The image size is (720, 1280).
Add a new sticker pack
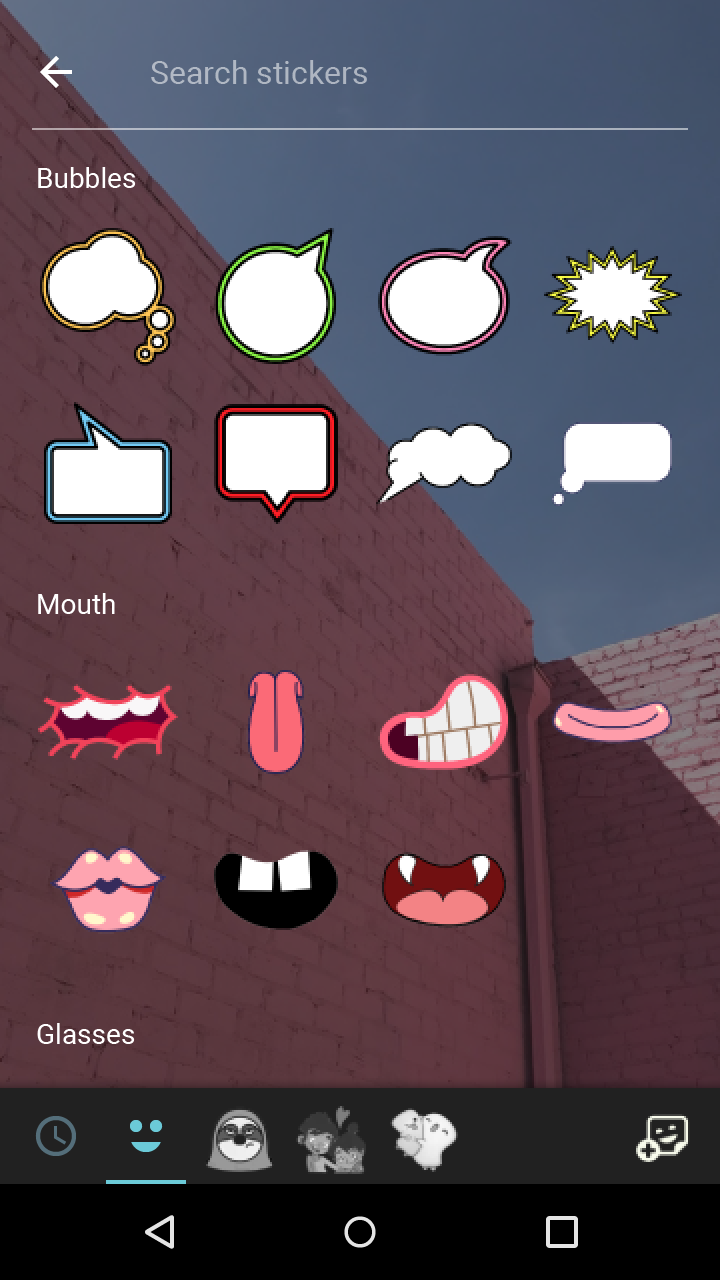point(662,1138)
